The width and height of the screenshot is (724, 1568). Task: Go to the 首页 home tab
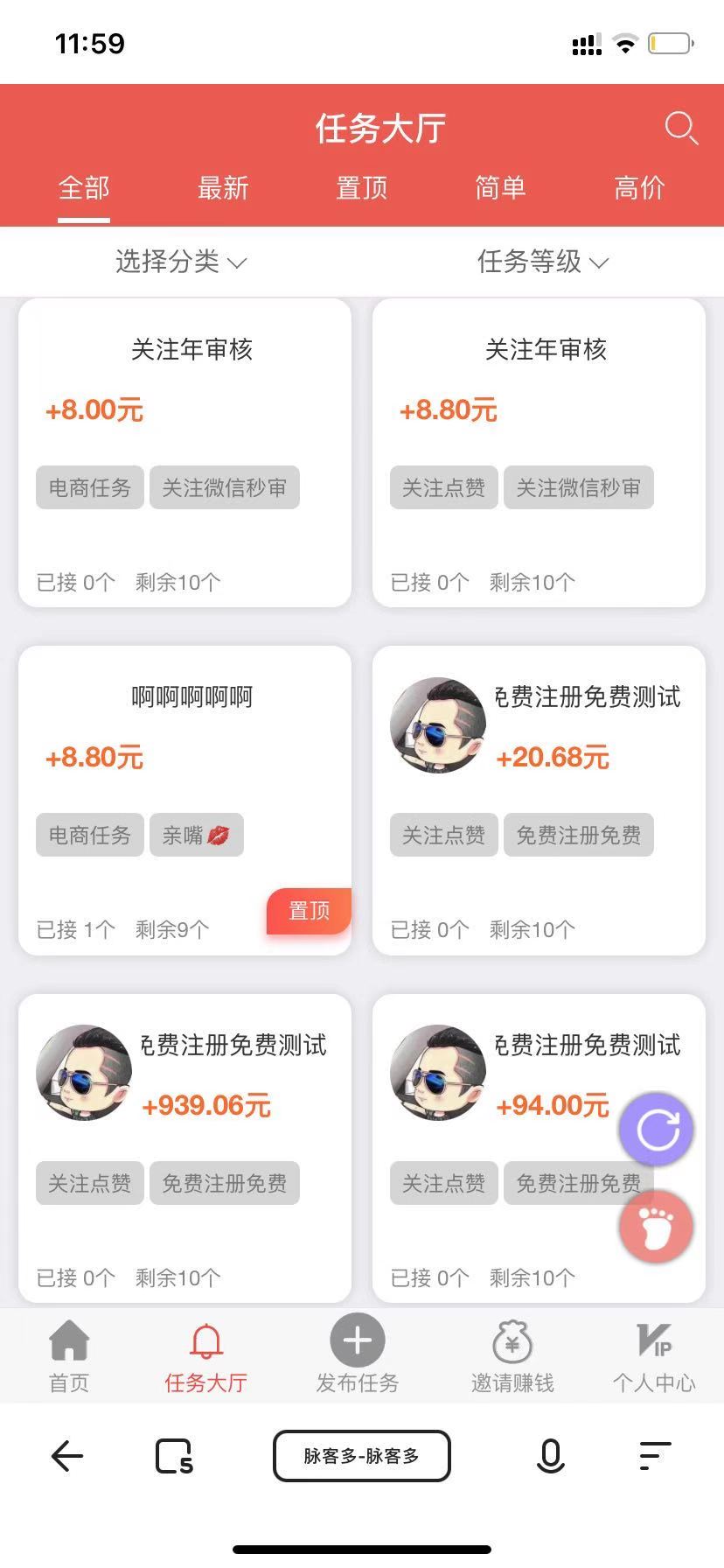pyautogui.click(x=69, y=1356)
